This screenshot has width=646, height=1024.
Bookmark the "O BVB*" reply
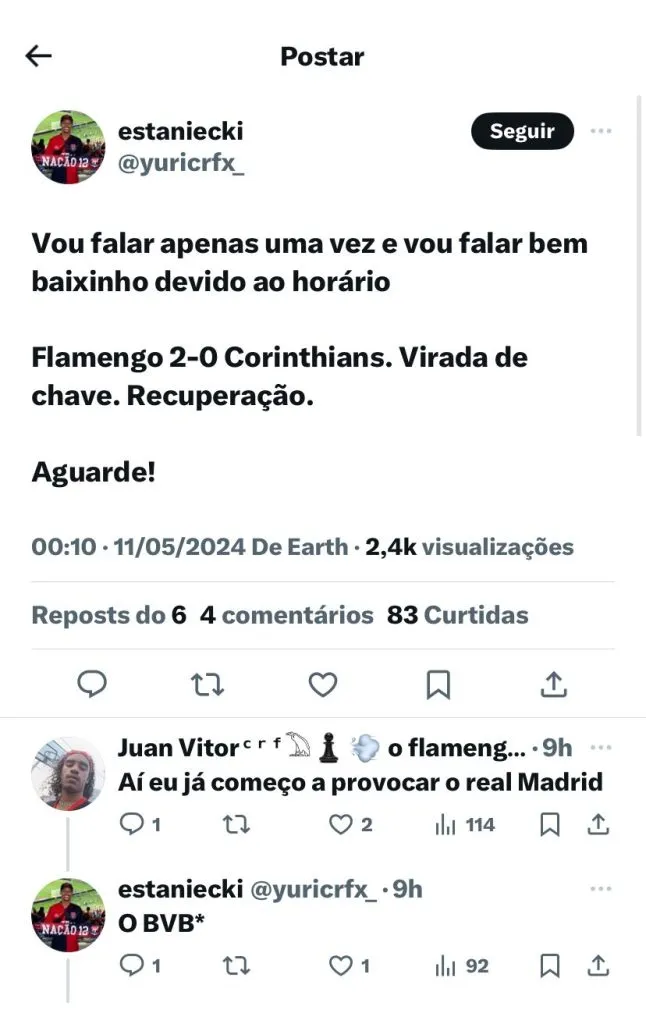pos(549,966)
